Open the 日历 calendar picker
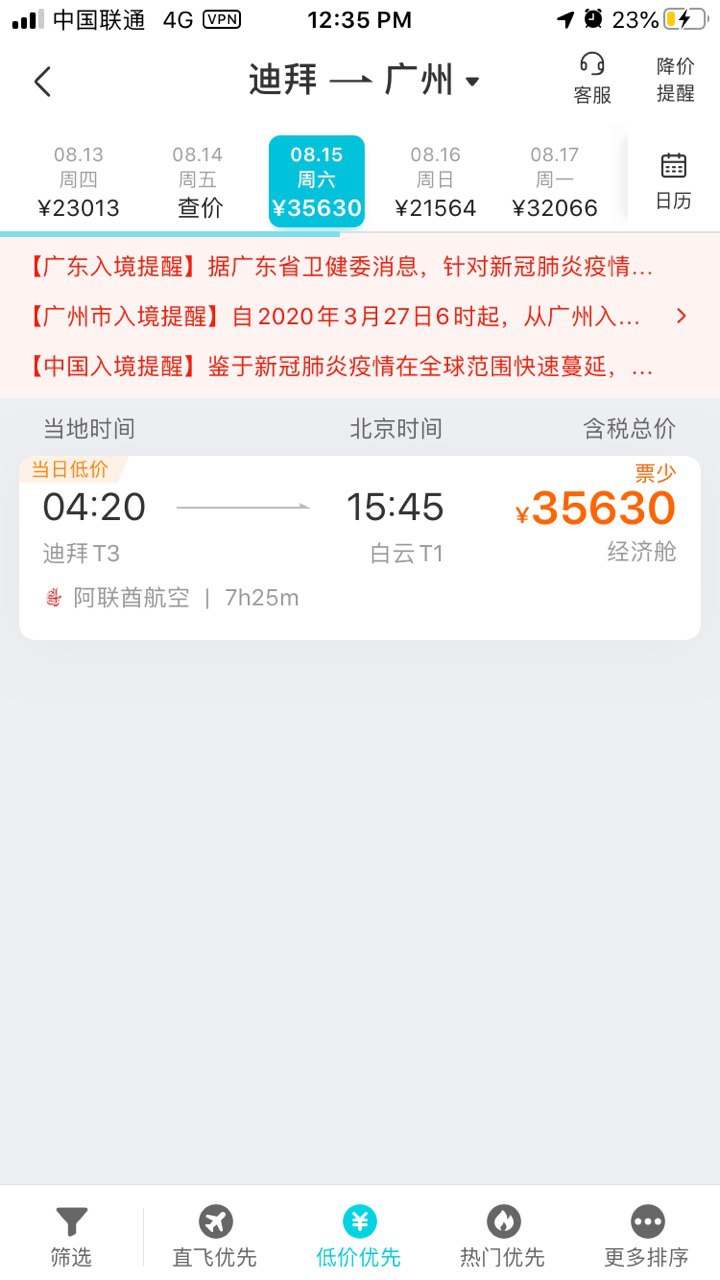The image size is (720, 1280). [673, 182]
